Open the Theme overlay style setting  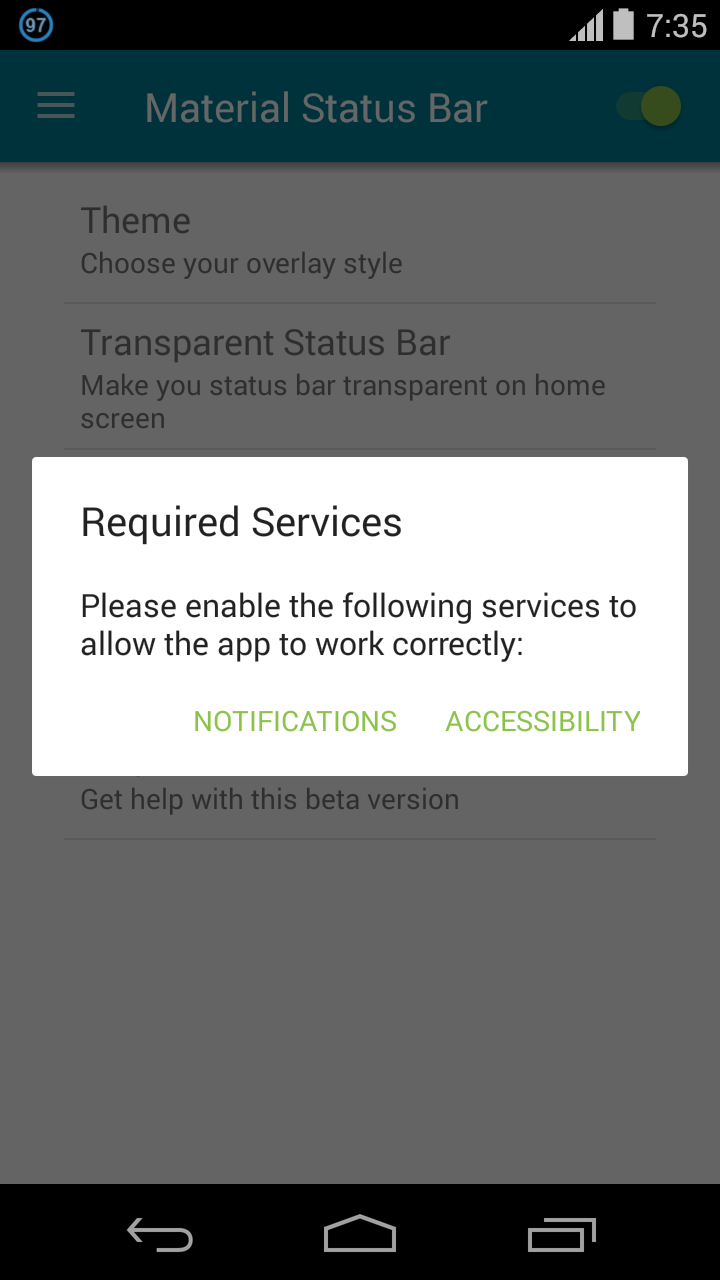tap(360, 241)
